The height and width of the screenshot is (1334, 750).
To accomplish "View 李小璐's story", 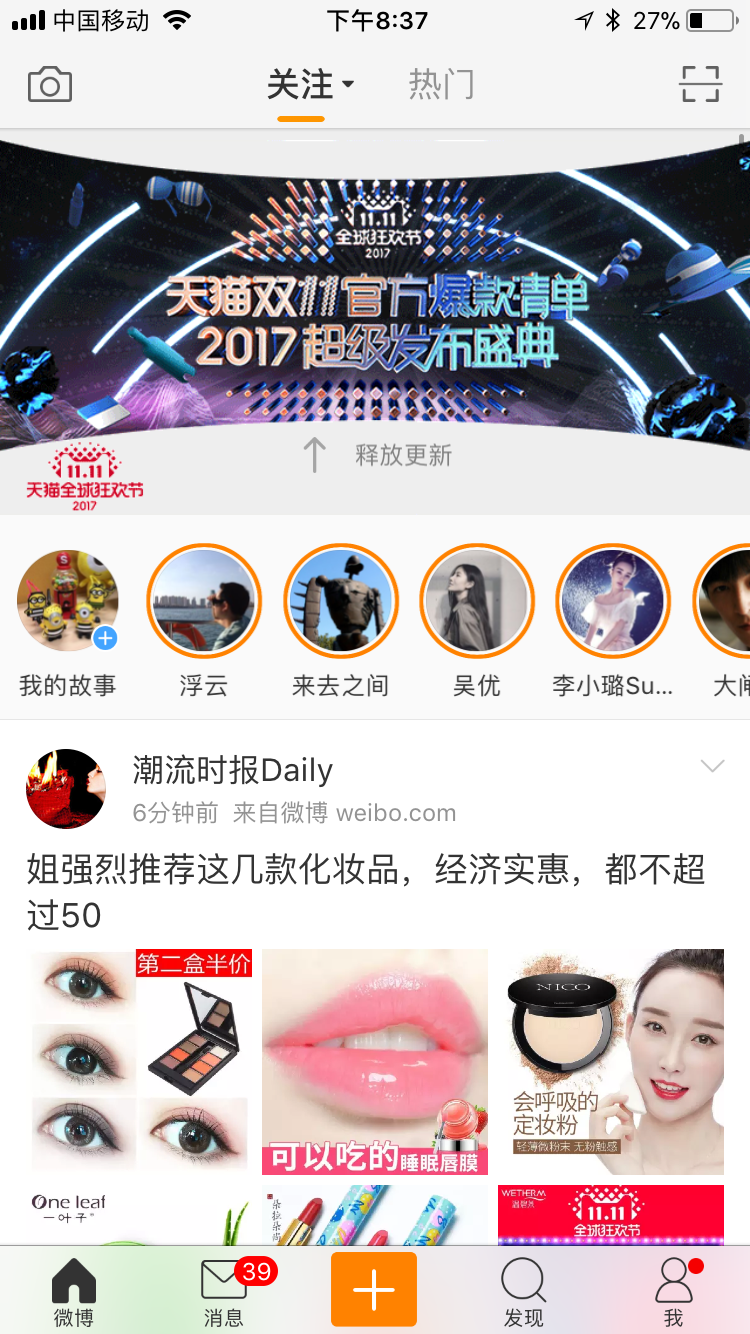I will coord(612,601).
